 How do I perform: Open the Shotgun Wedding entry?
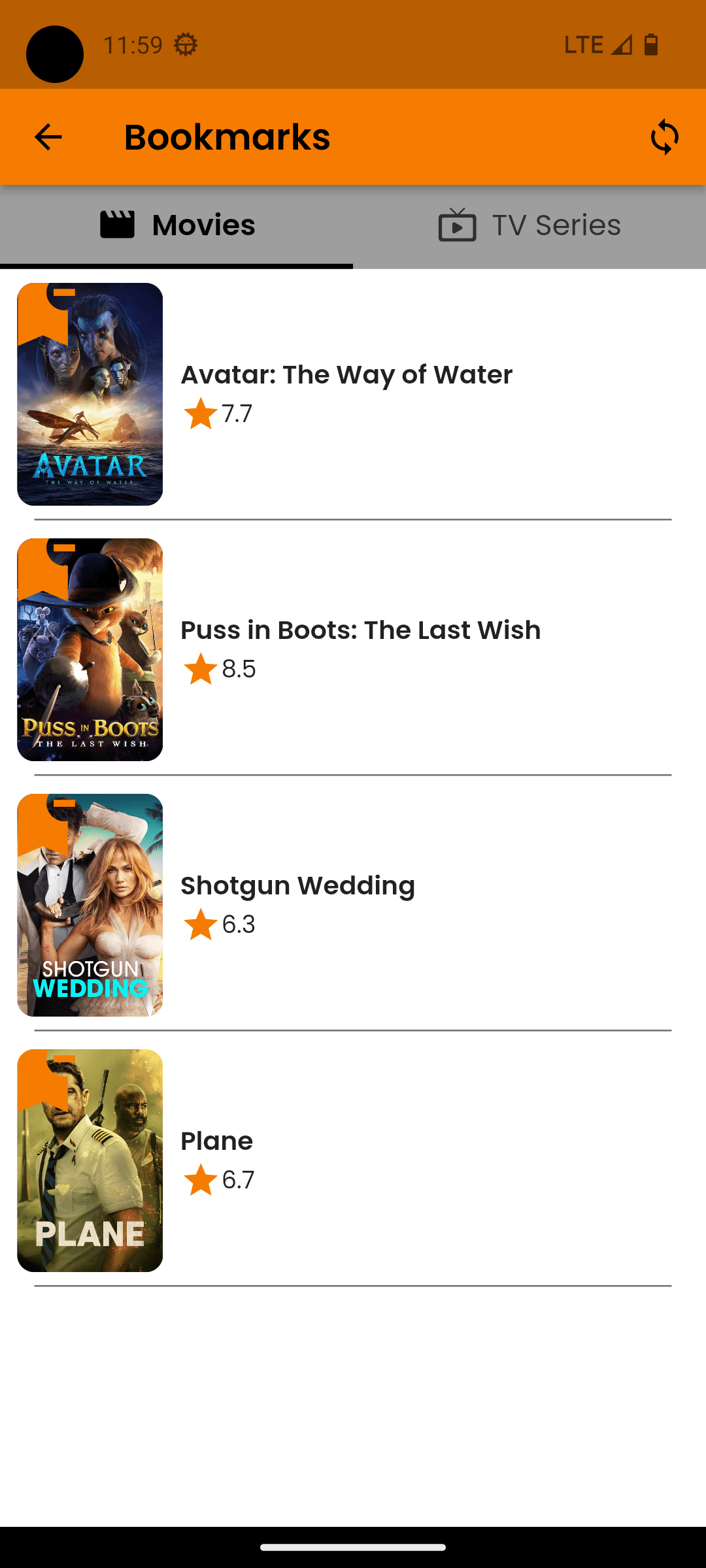pos(353,905)
